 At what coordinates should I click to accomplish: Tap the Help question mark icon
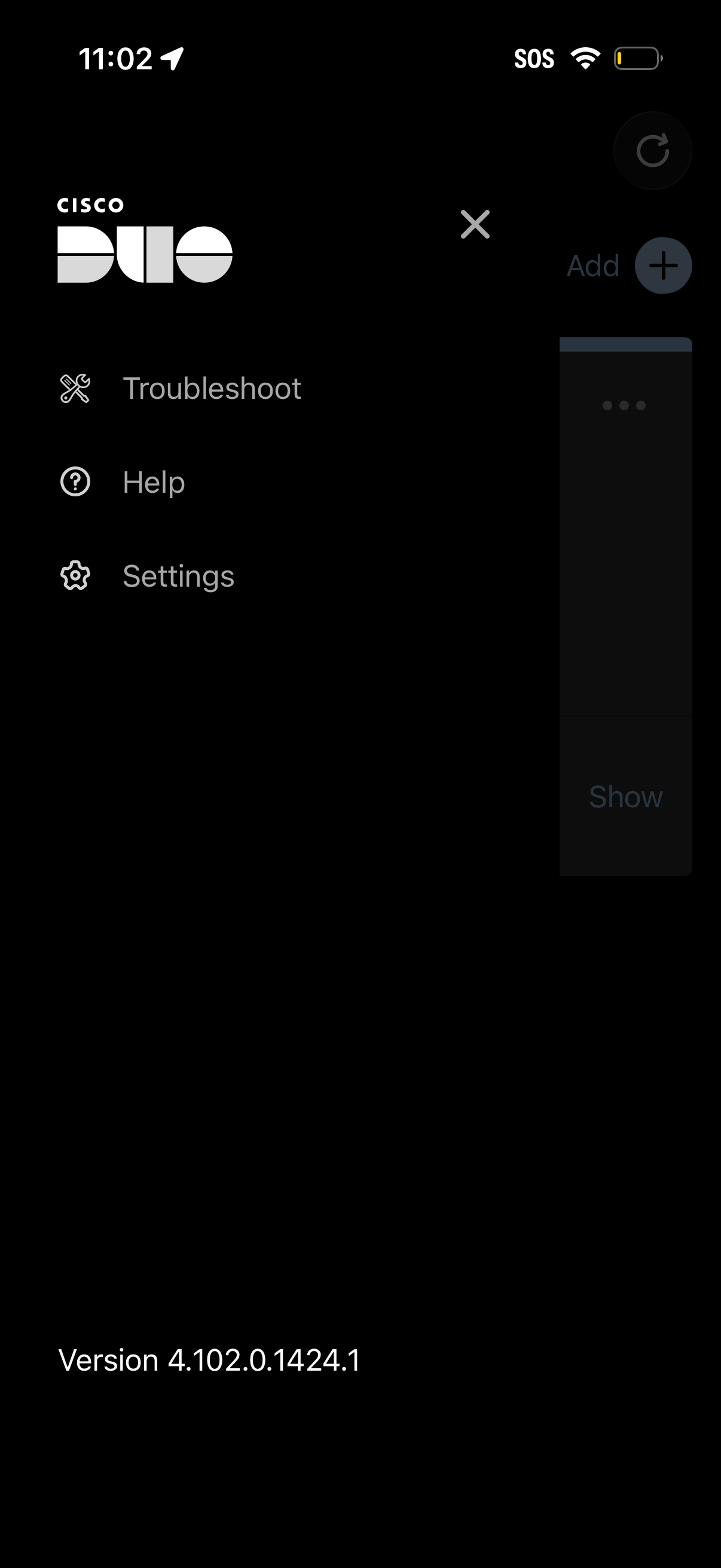(x=75, y=481)
